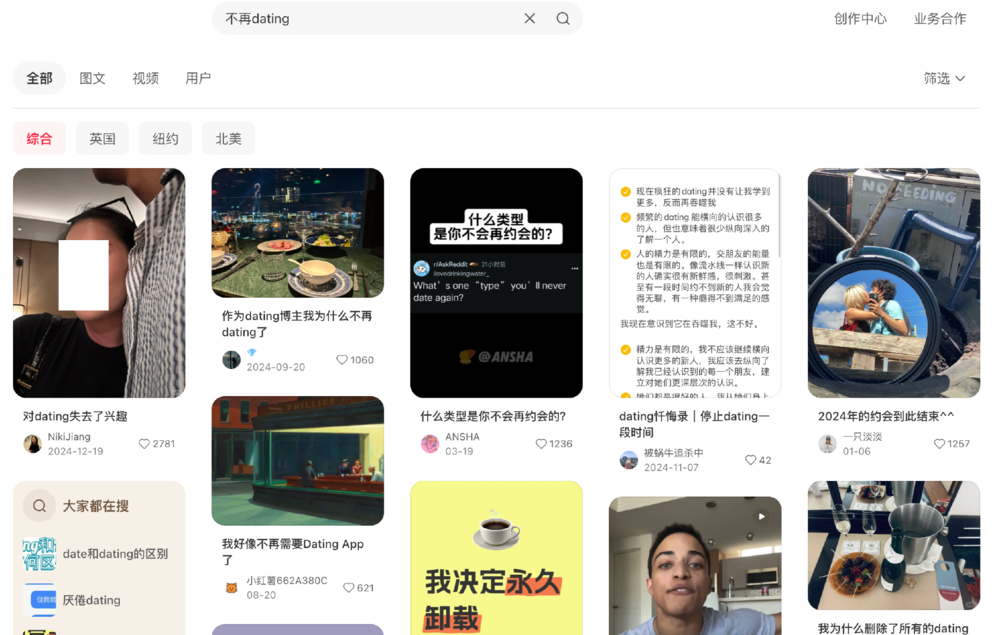Tap the magnifier search icon
The image size is (1000, 635).
click(563, 19)
